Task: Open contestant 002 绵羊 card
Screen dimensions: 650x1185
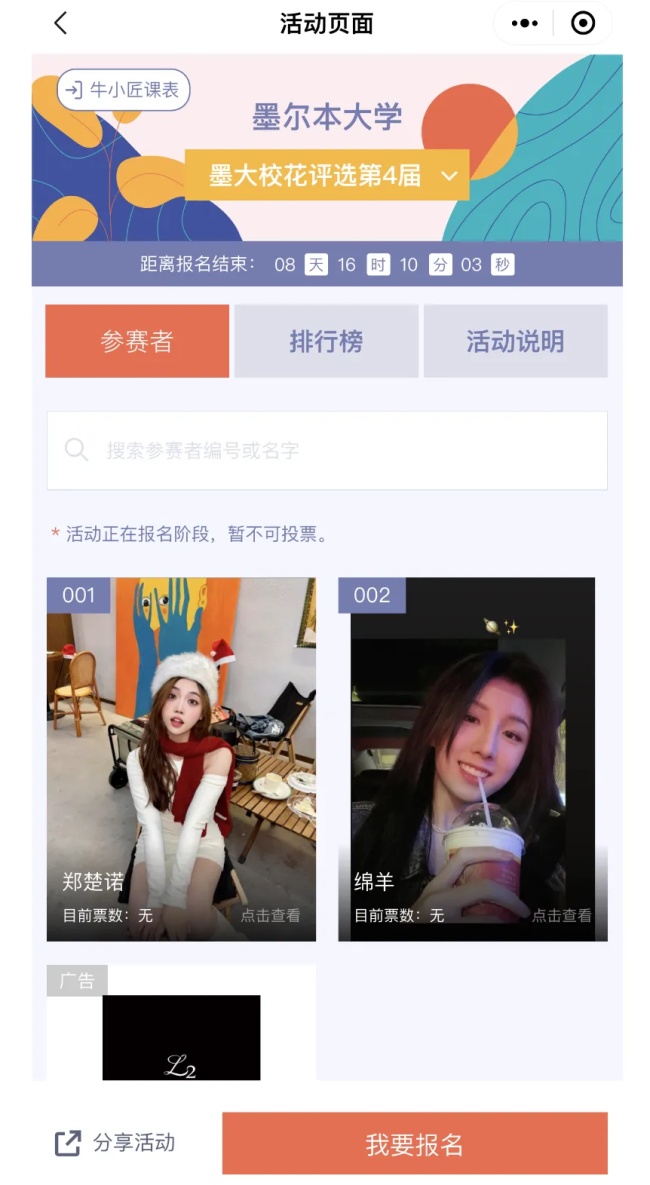Action: (x=472, y=759)
